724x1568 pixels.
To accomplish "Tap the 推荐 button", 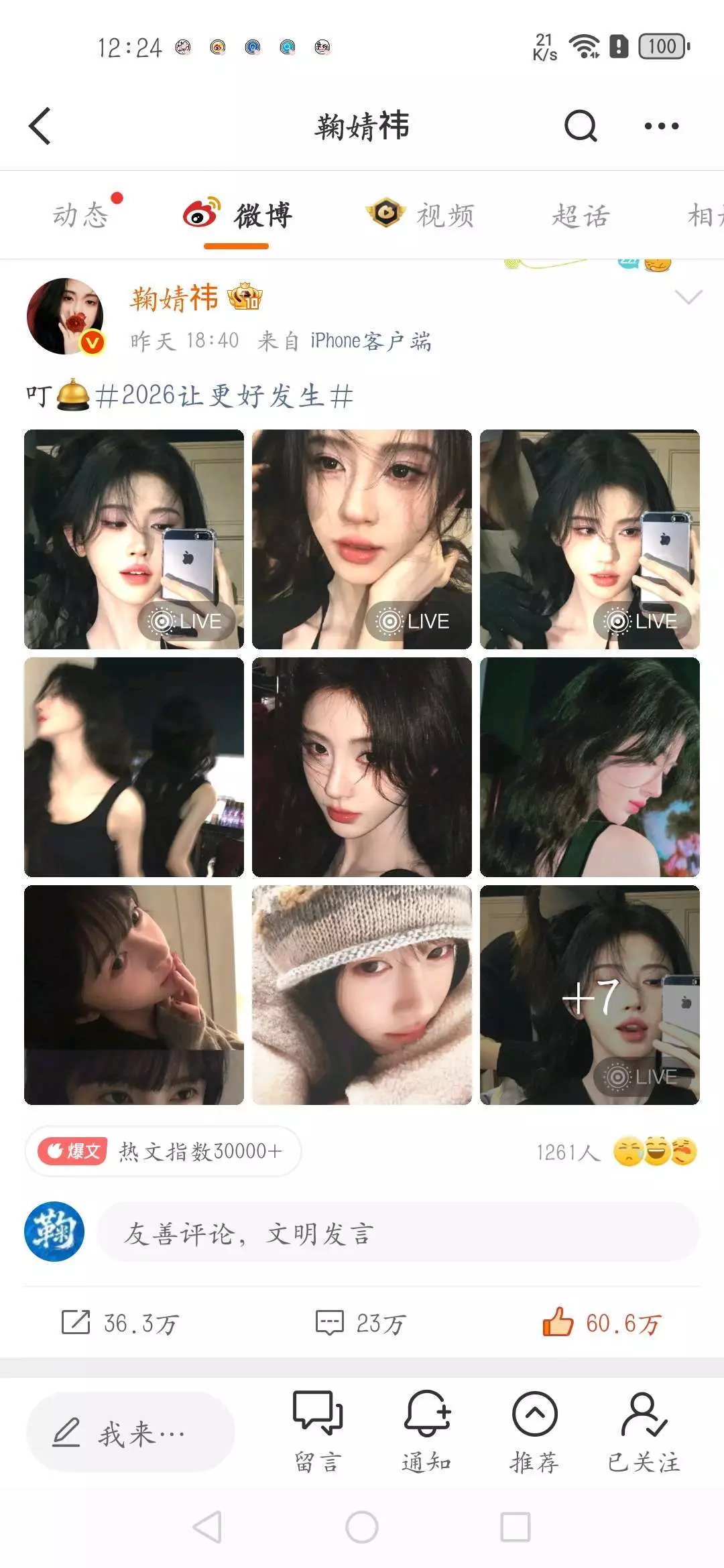I will (534, 1431).
